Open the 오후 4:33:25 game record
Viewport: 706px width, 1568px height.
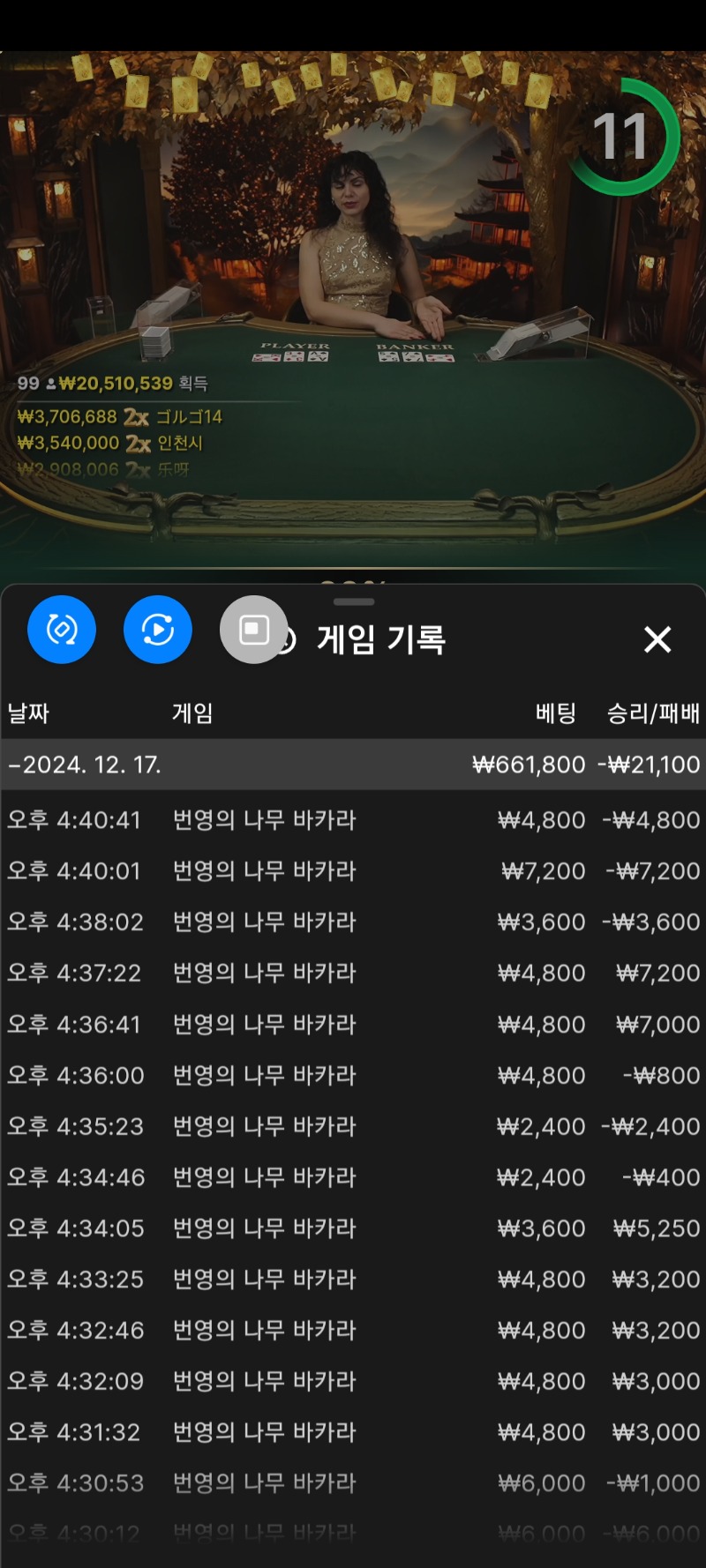(353, 1279)
